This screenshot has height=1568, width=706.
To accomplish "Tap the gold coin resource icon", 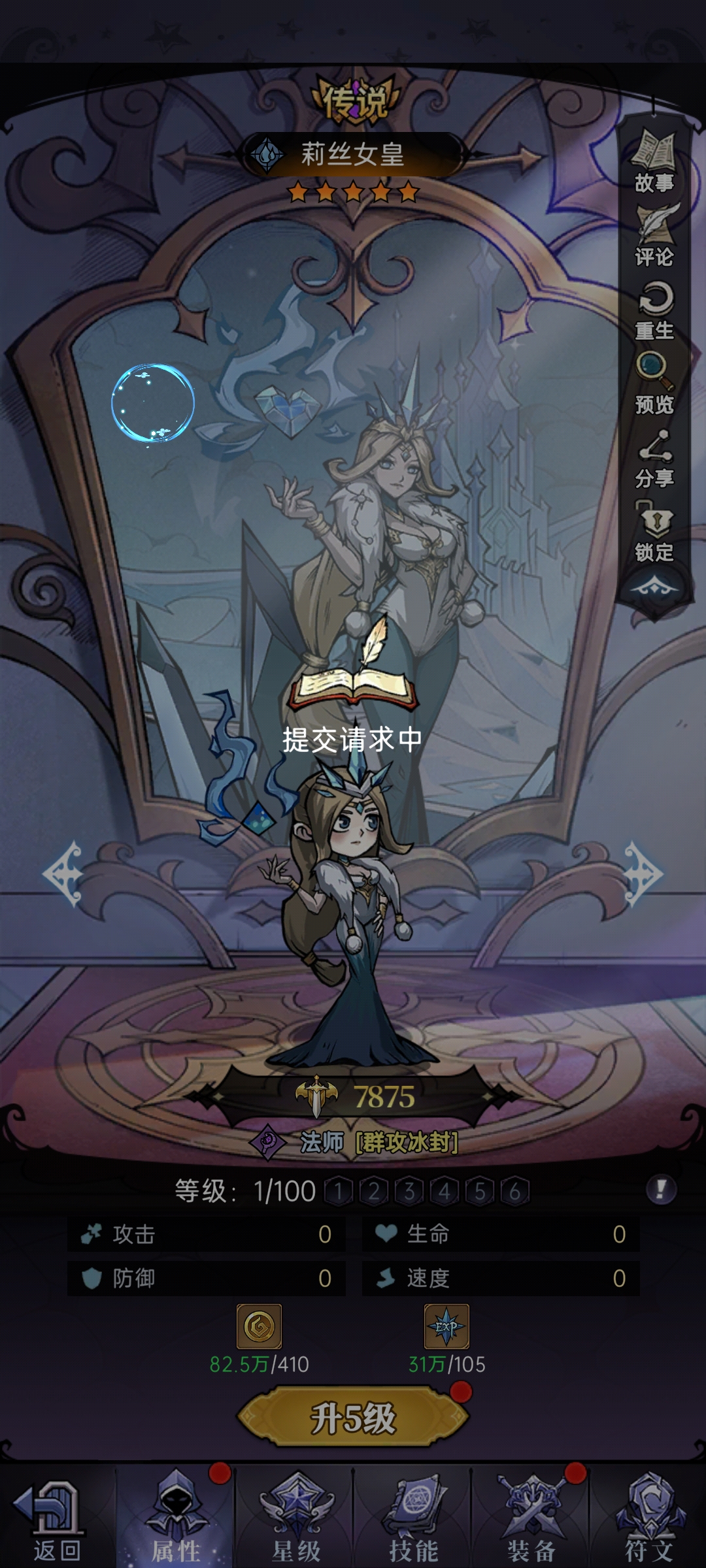I will (259, 1326).
